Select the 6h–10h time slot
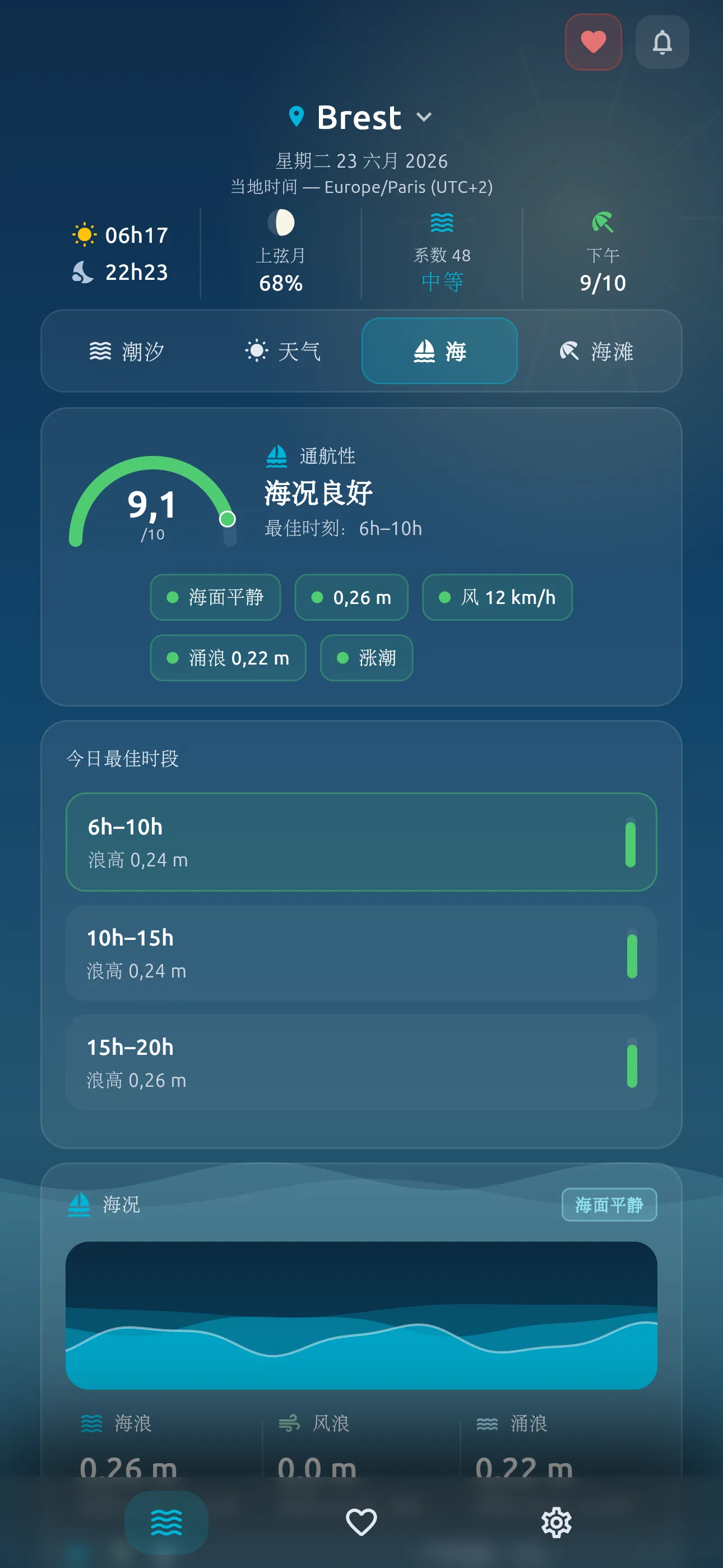This screenshot has width=723, height=1568. (361, 842)
